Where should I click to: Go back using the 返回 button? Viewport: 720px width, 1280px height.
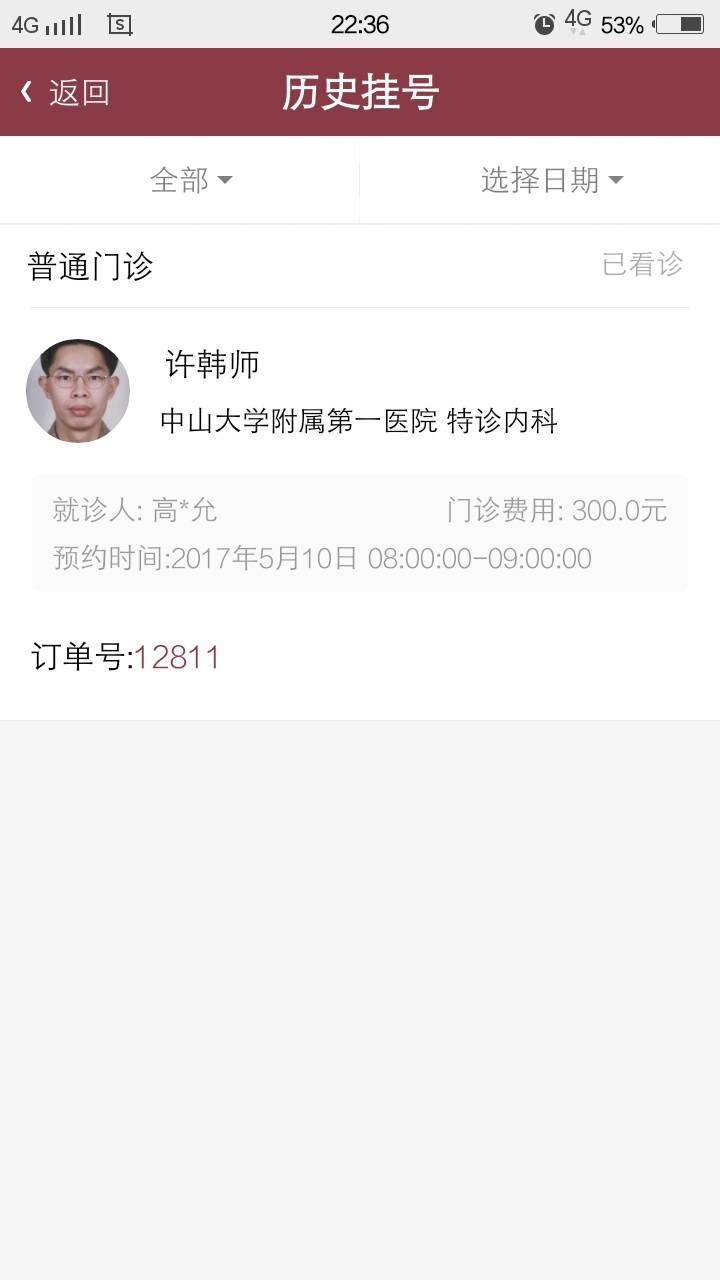[x=65, y=93]
